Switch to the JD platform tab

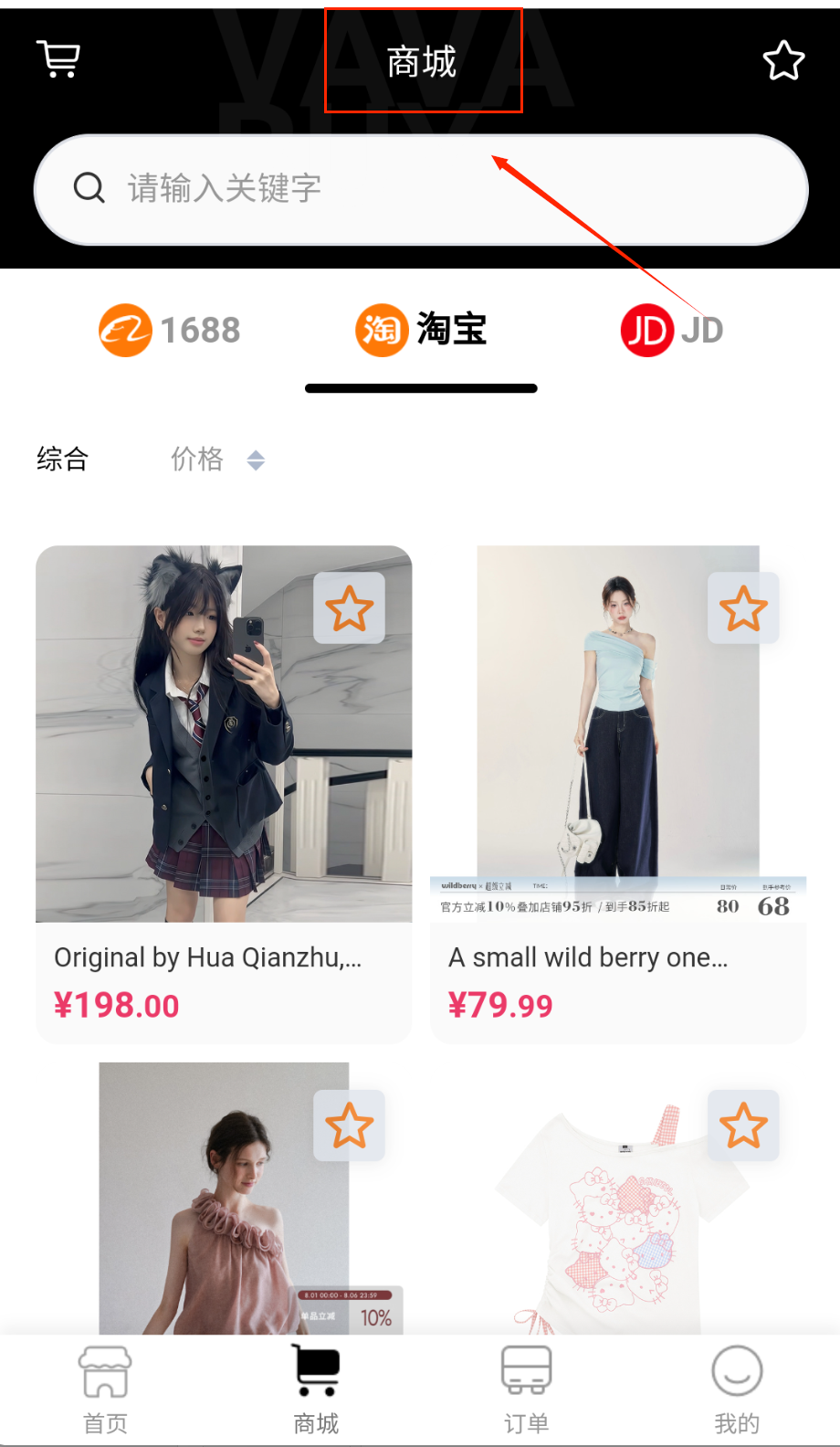pyautogui.click(x=672, y=330)
